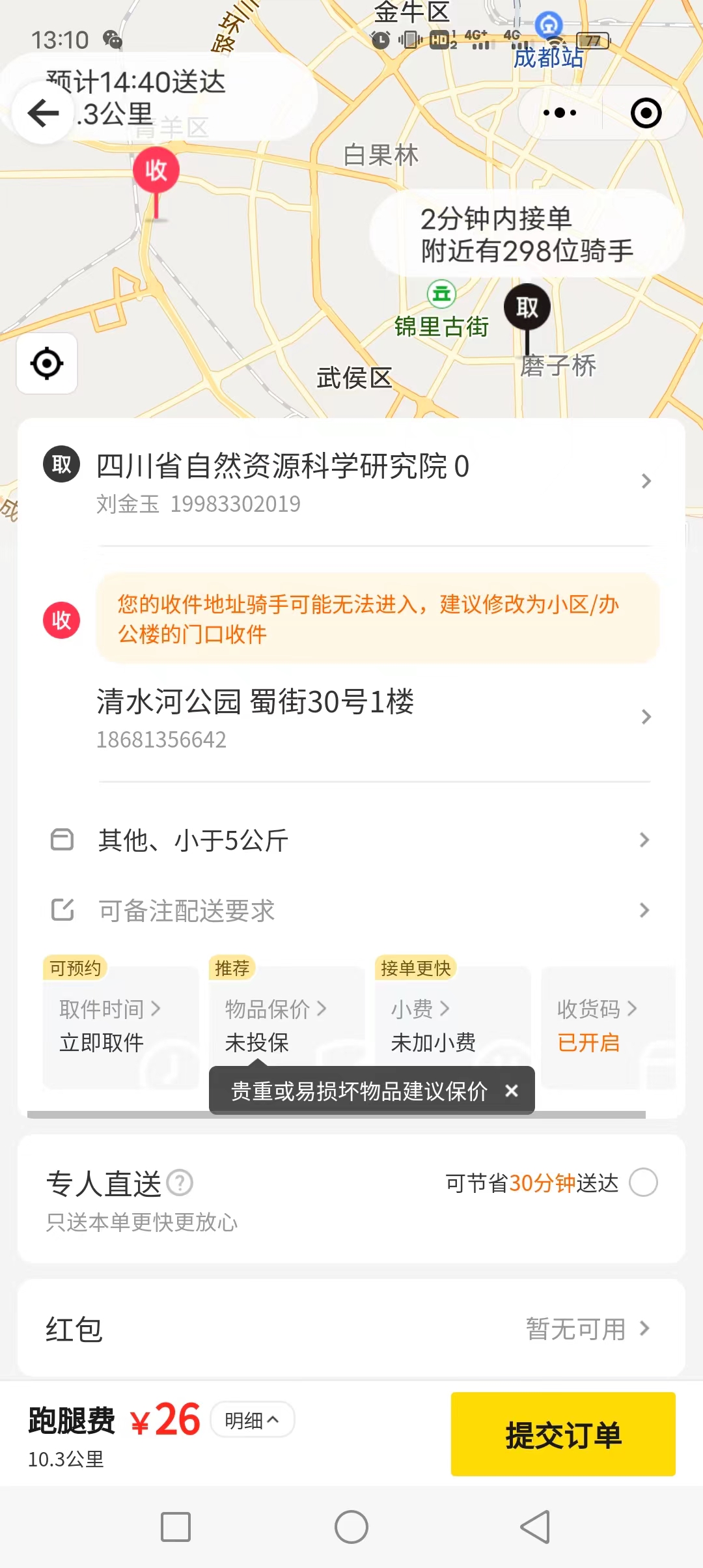Open 红包 coupon row
This screenshot has width=703, height=1568.
(x=351, y=1328)
